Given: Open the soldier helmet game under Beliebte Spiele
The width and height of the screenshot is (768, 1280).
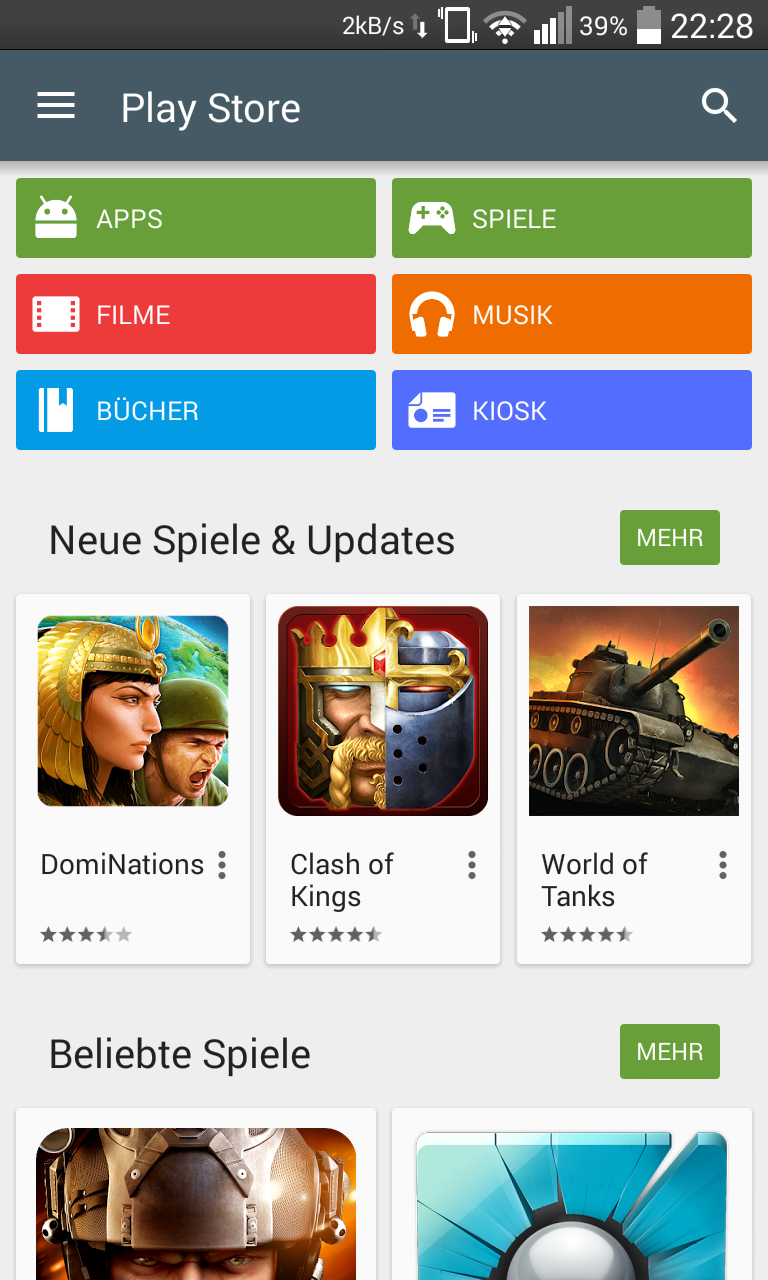Looking at the screenshot, I should [x=196, y=1200].
